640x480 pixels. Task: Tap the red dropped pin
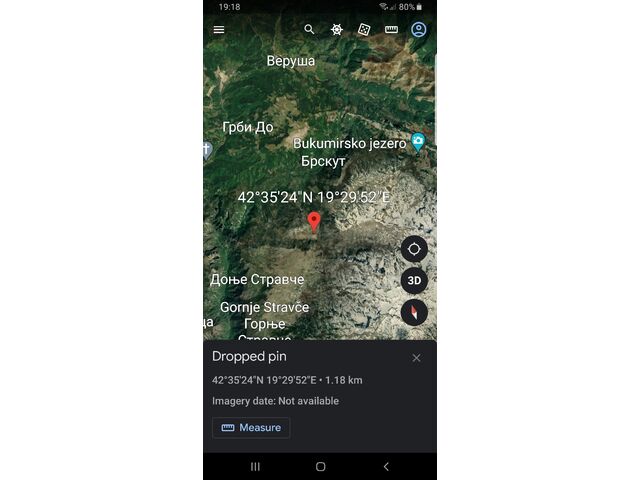pos(314,220)
